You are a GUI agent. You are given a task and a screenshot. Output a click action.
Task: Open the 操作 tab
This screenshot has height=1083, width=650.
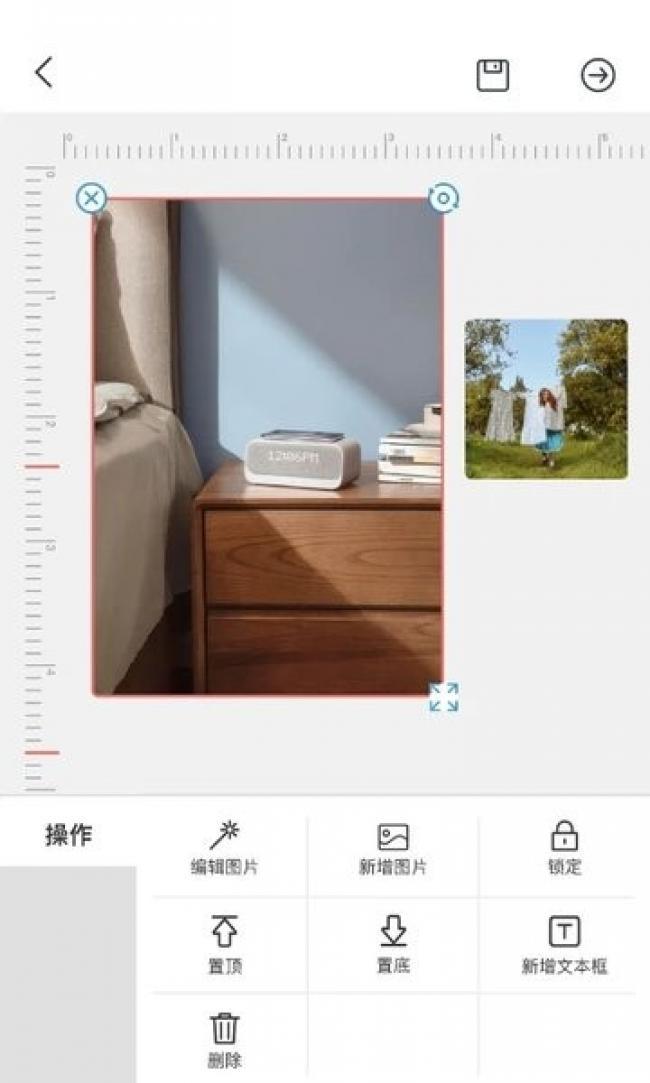click(x=69, y=835)
